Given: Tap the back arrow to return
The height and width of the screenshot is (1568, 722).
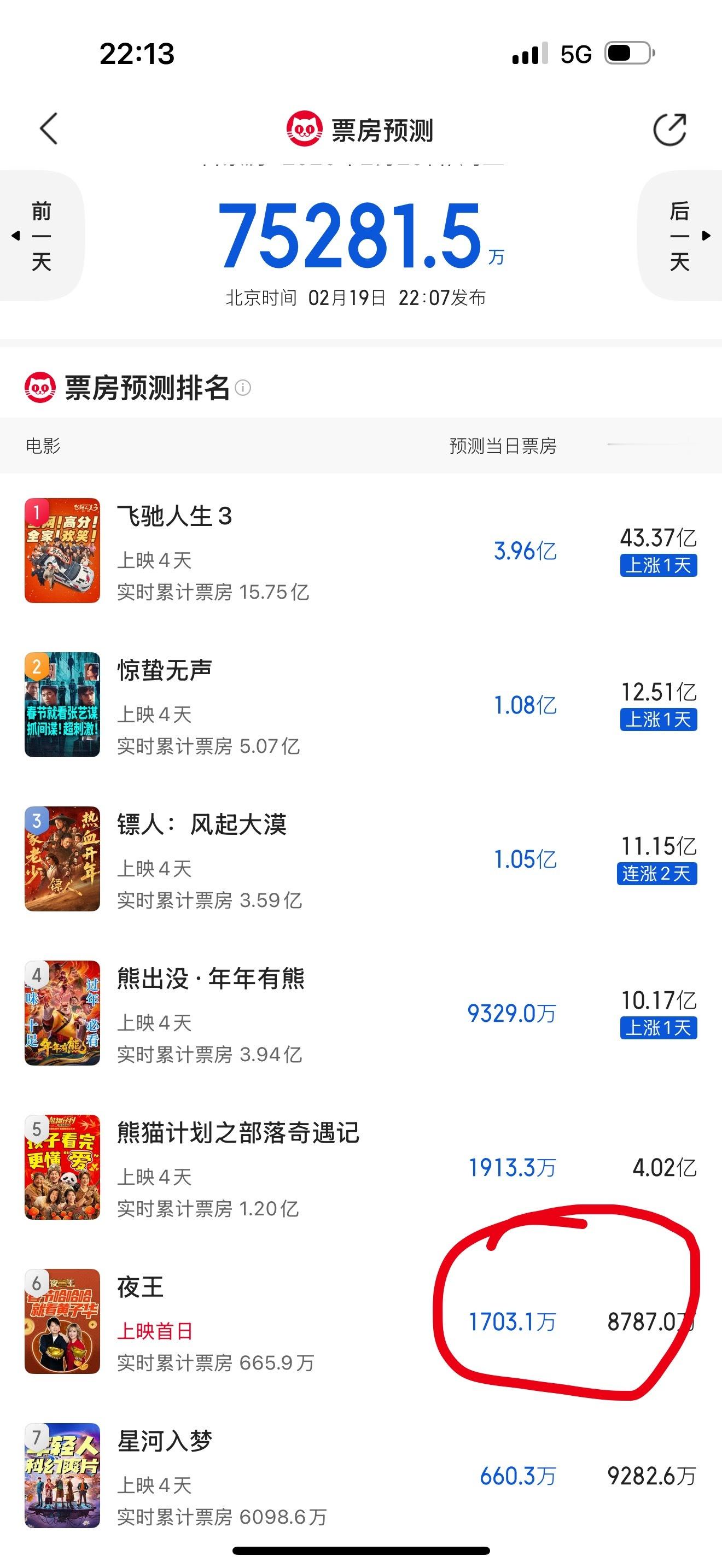Looking at the screenshot, I should tap(49, 129).
